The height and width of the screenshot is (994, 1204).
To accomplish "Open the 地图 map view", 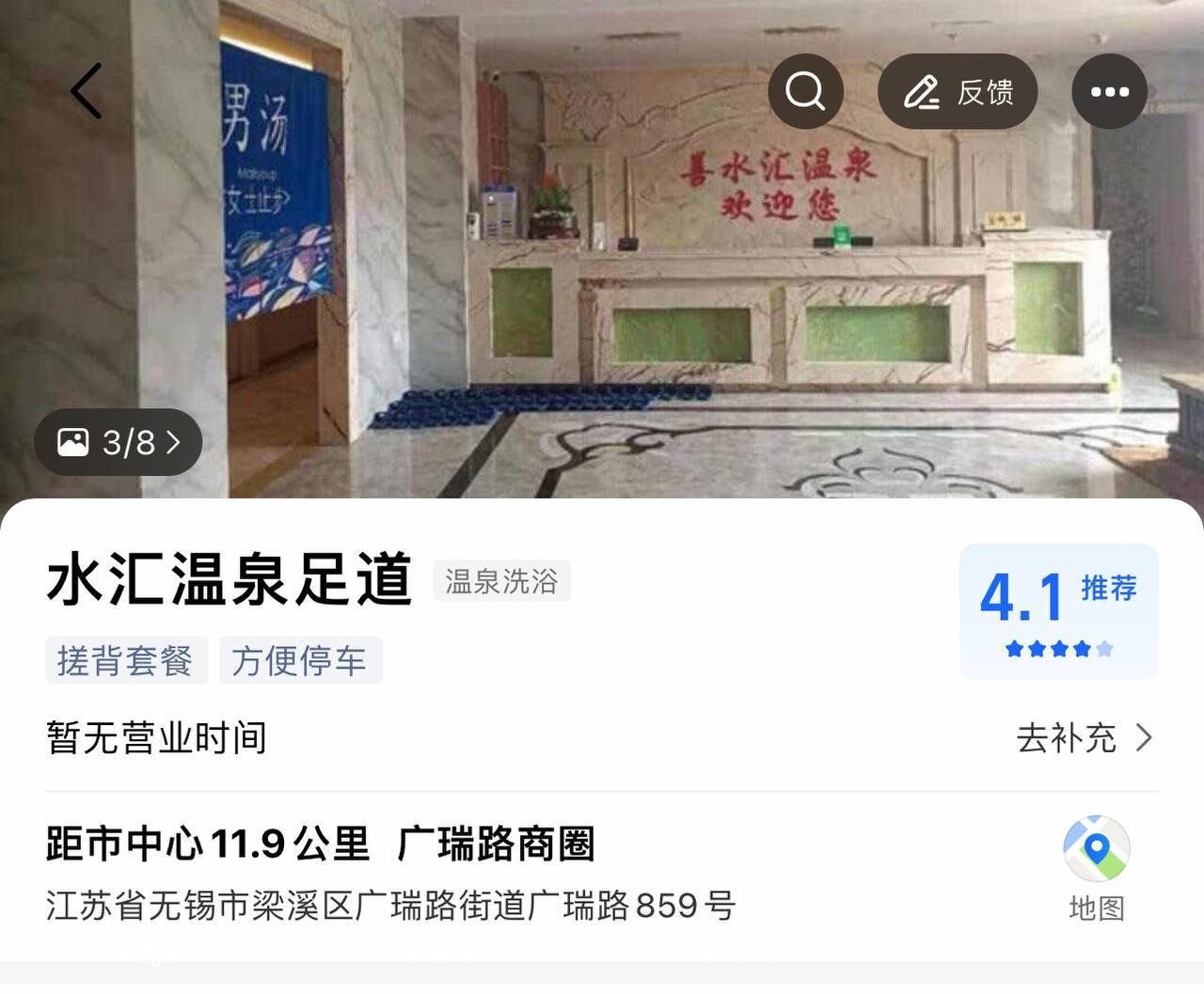I will click(1096, 867).
